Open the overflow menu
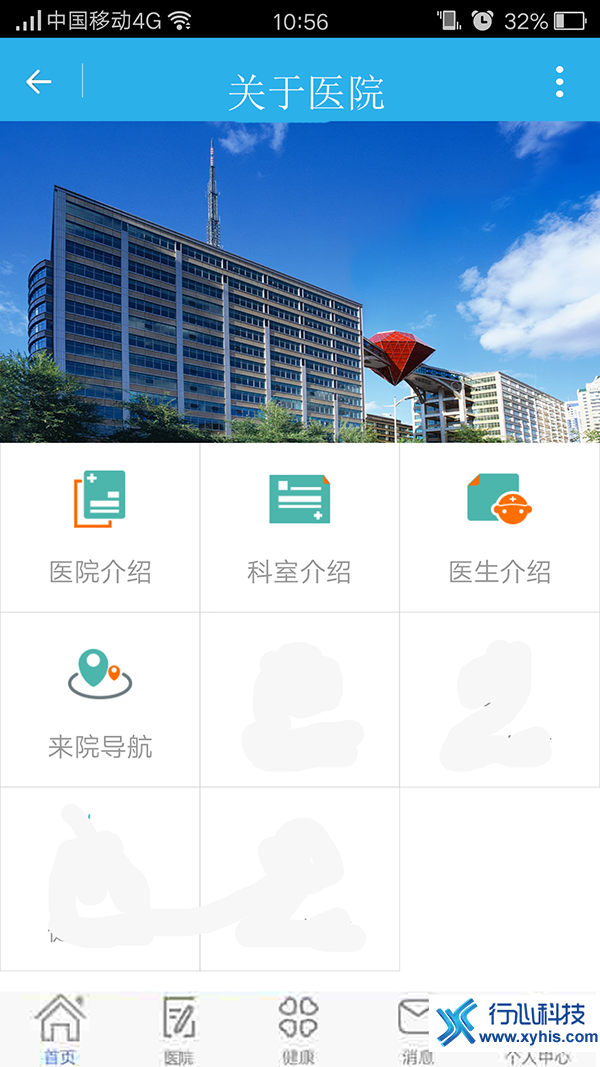 (560, 82)
